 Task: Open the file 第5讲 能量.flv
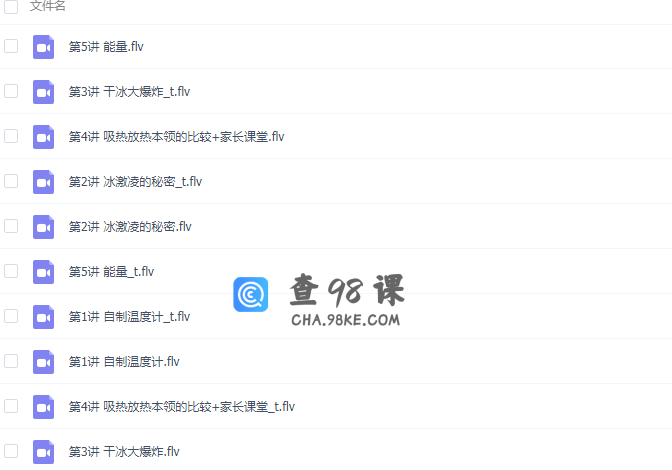pyautogui.click(x=106, y=46)
